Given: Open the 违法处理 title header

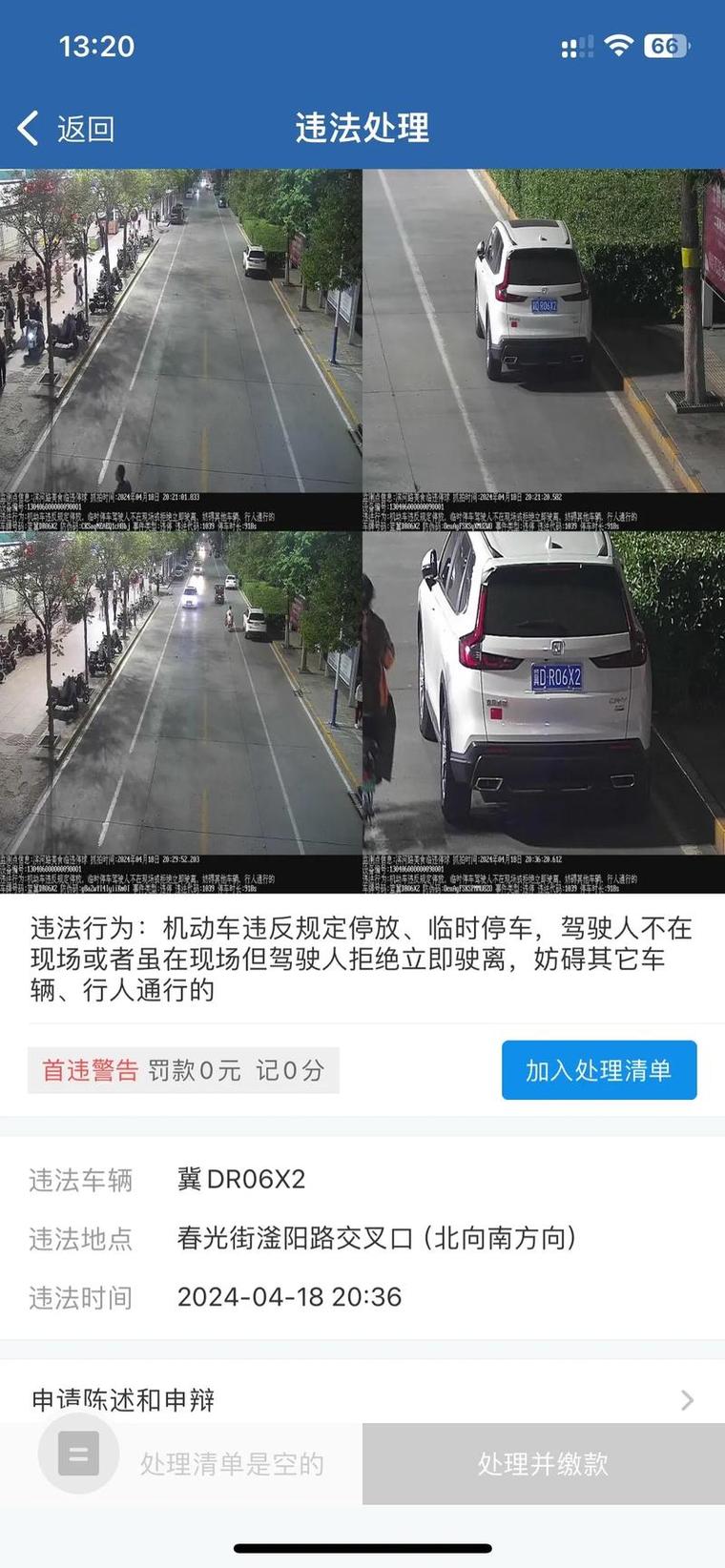Looking at the screenshot, I should point(362,129).
